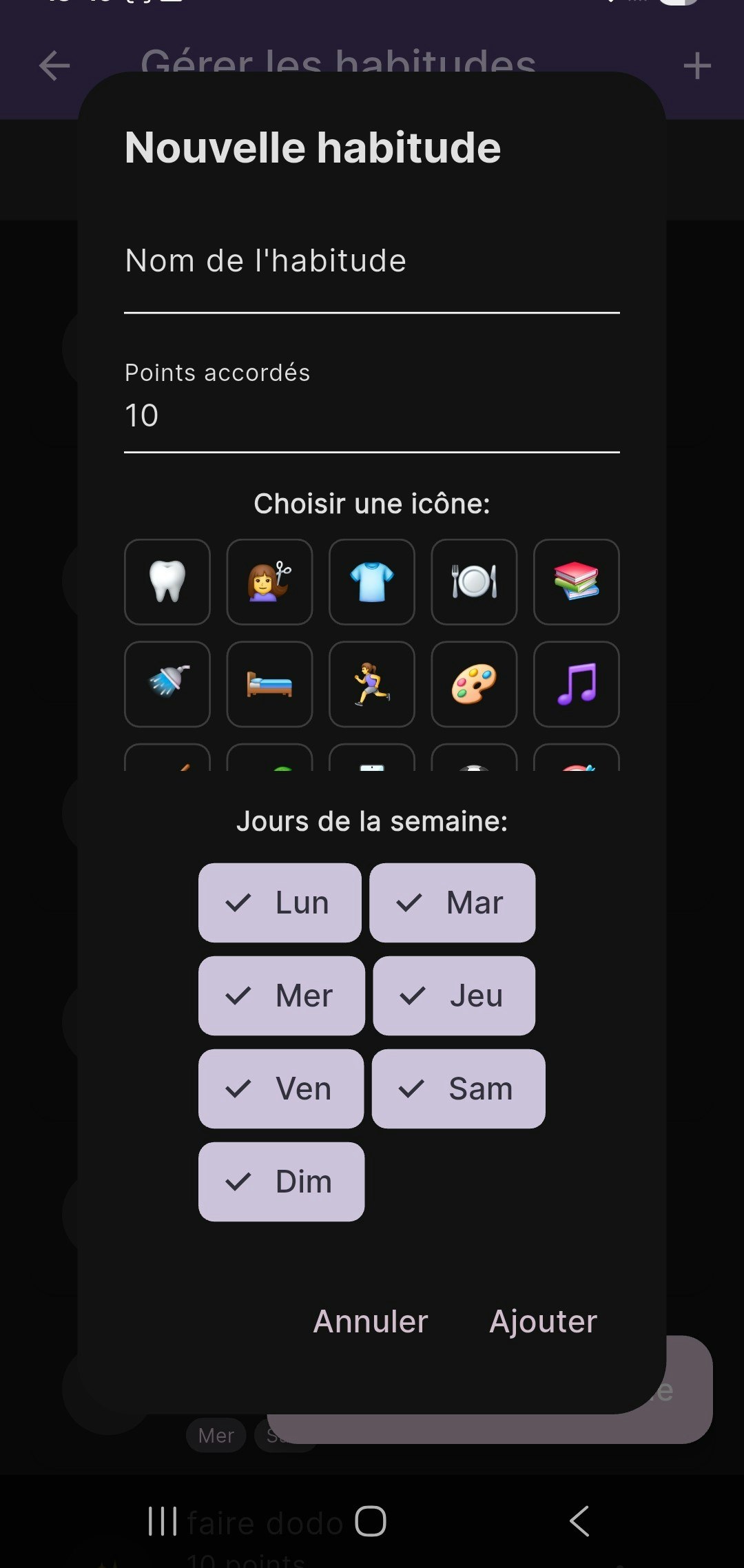Select the Points accordés value field
The height and width of the screenshot is (1568, 744).
coord(371,415)
